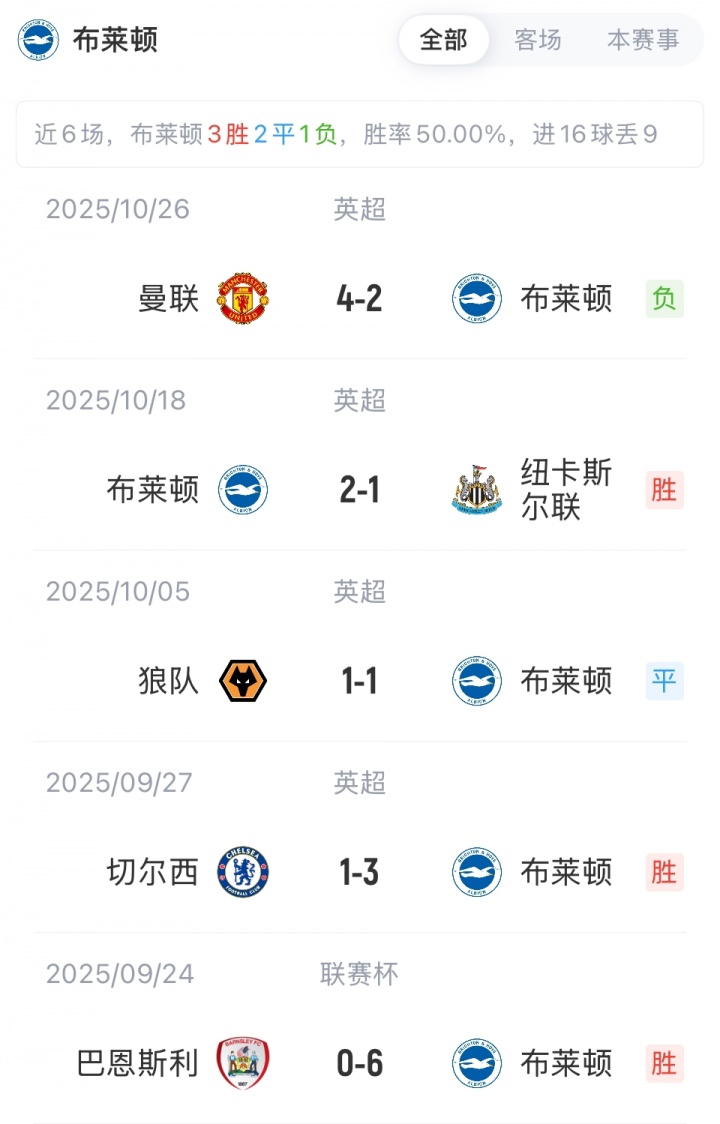
Task: View the 布莱顿 2-1 纽卡斯尔联 match
Action: click(360, 490)
